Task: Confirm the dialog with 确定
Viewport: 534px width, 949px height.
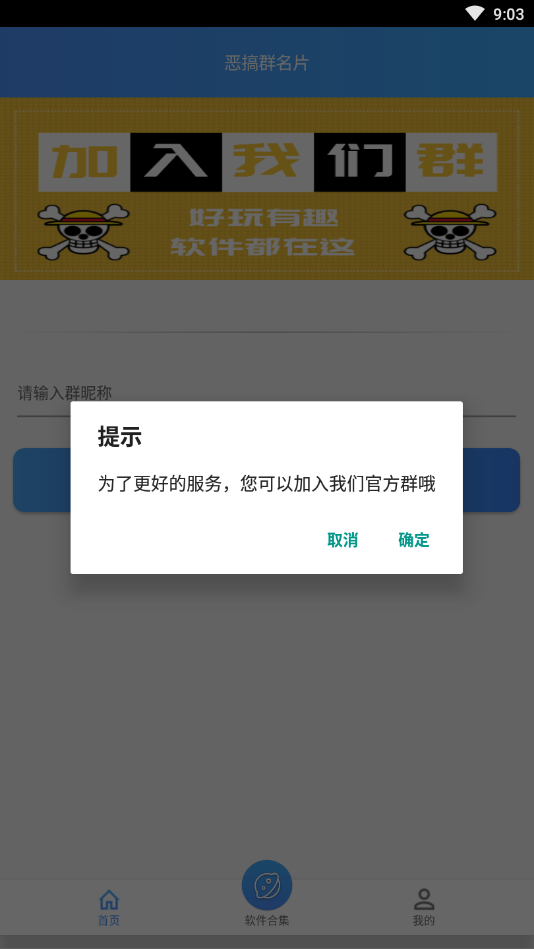Action: point(414,540)
